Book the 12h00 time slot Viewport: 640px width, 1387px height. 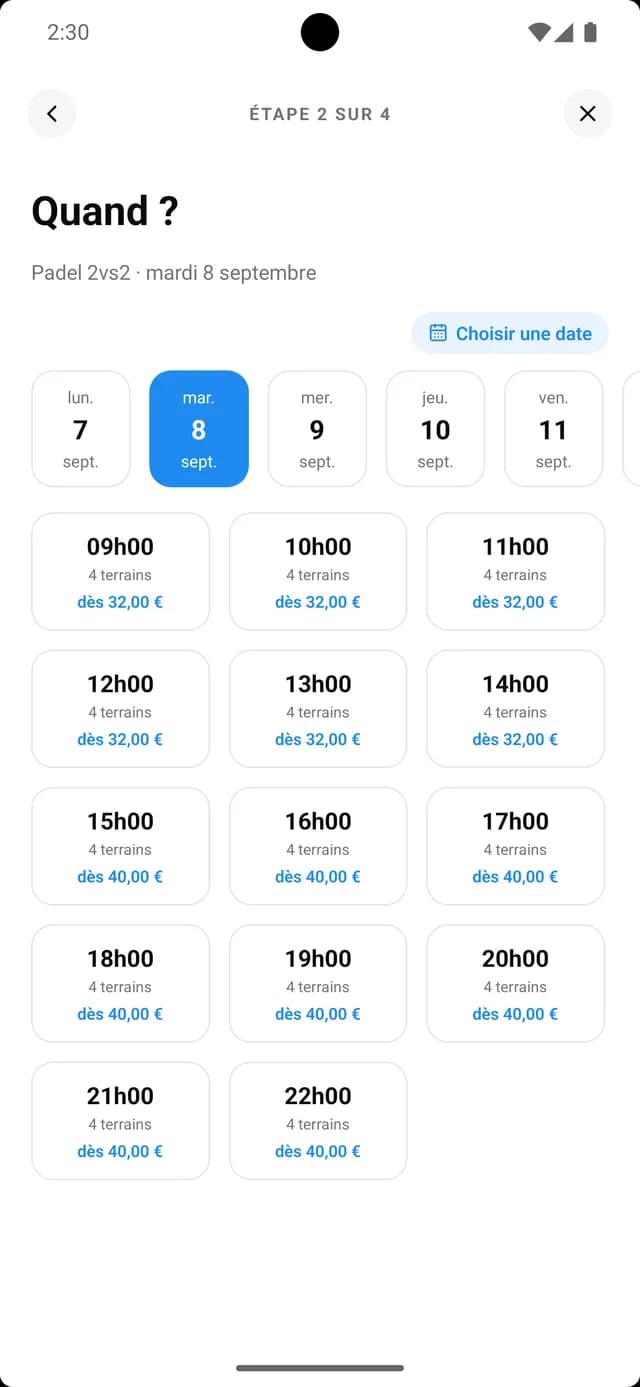pos(121,709)
